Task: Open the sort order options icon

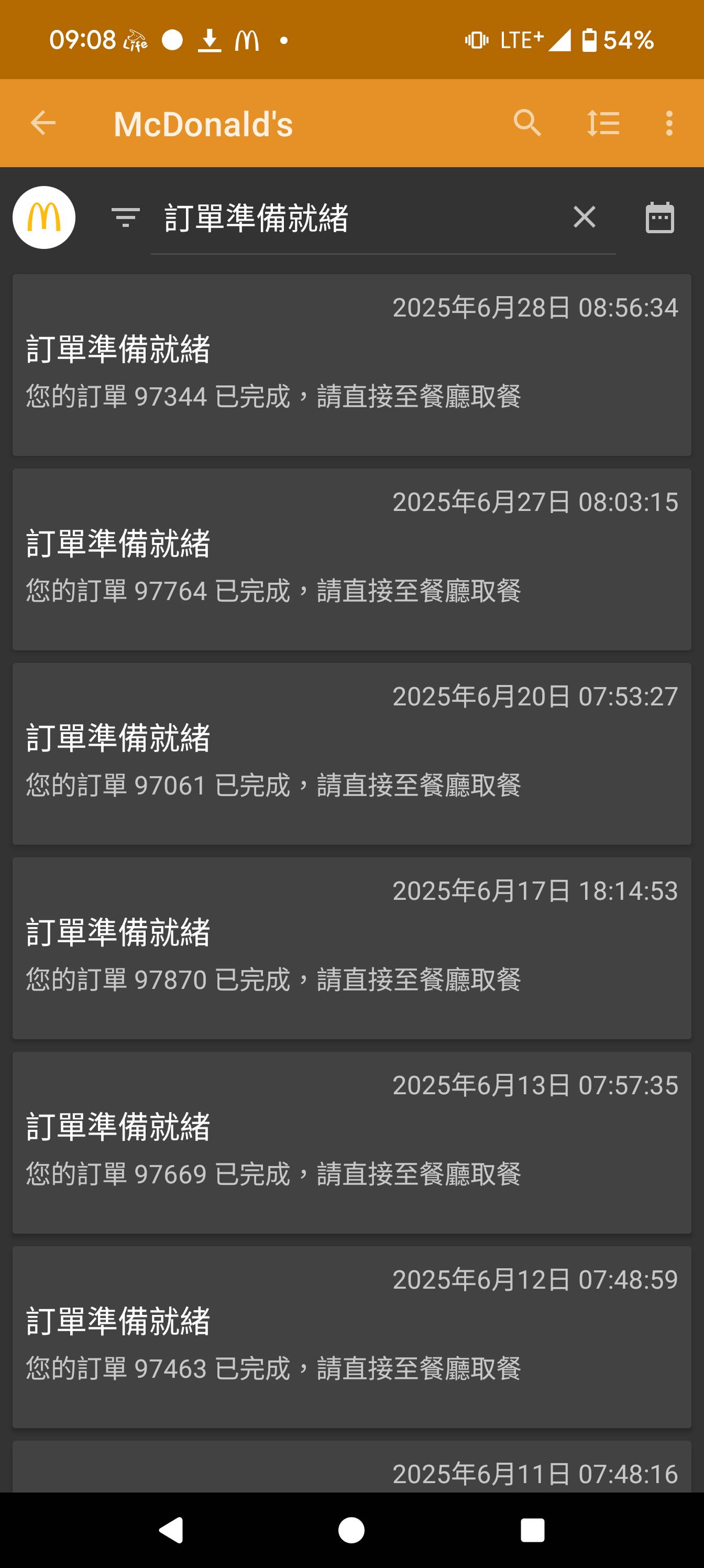Action: click(604, 124)
